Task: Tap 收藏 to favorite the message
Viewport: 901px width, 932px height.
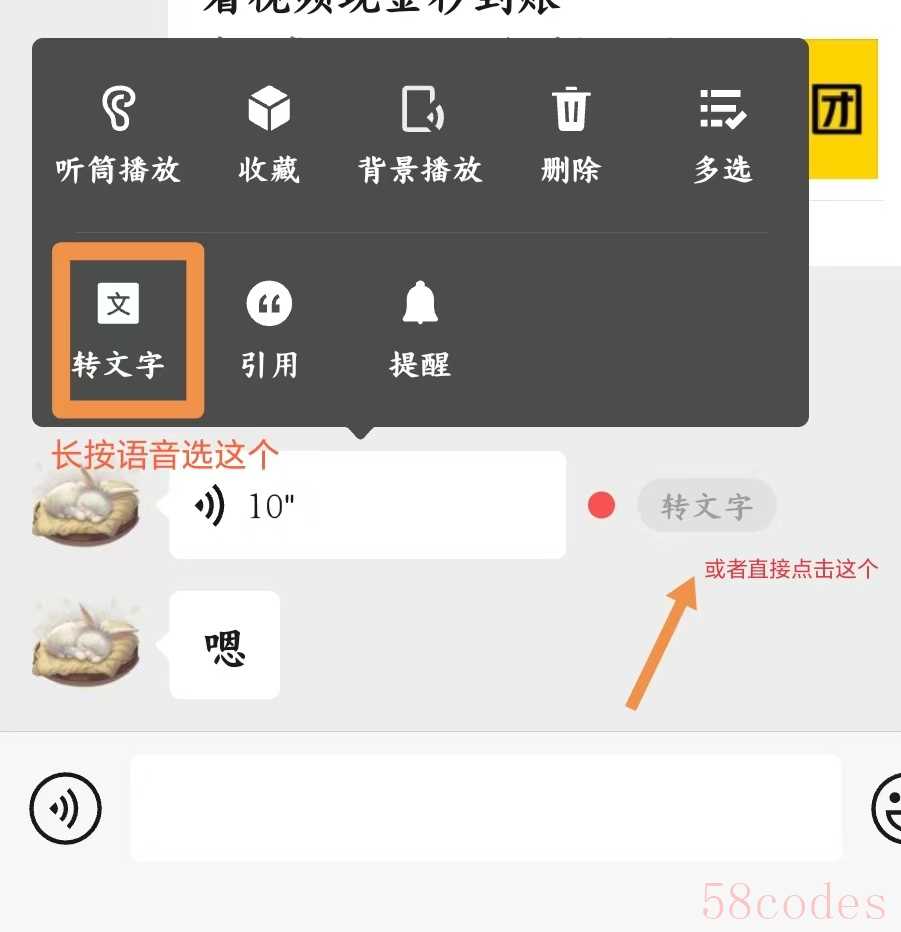Action: (x=269, y=135)
